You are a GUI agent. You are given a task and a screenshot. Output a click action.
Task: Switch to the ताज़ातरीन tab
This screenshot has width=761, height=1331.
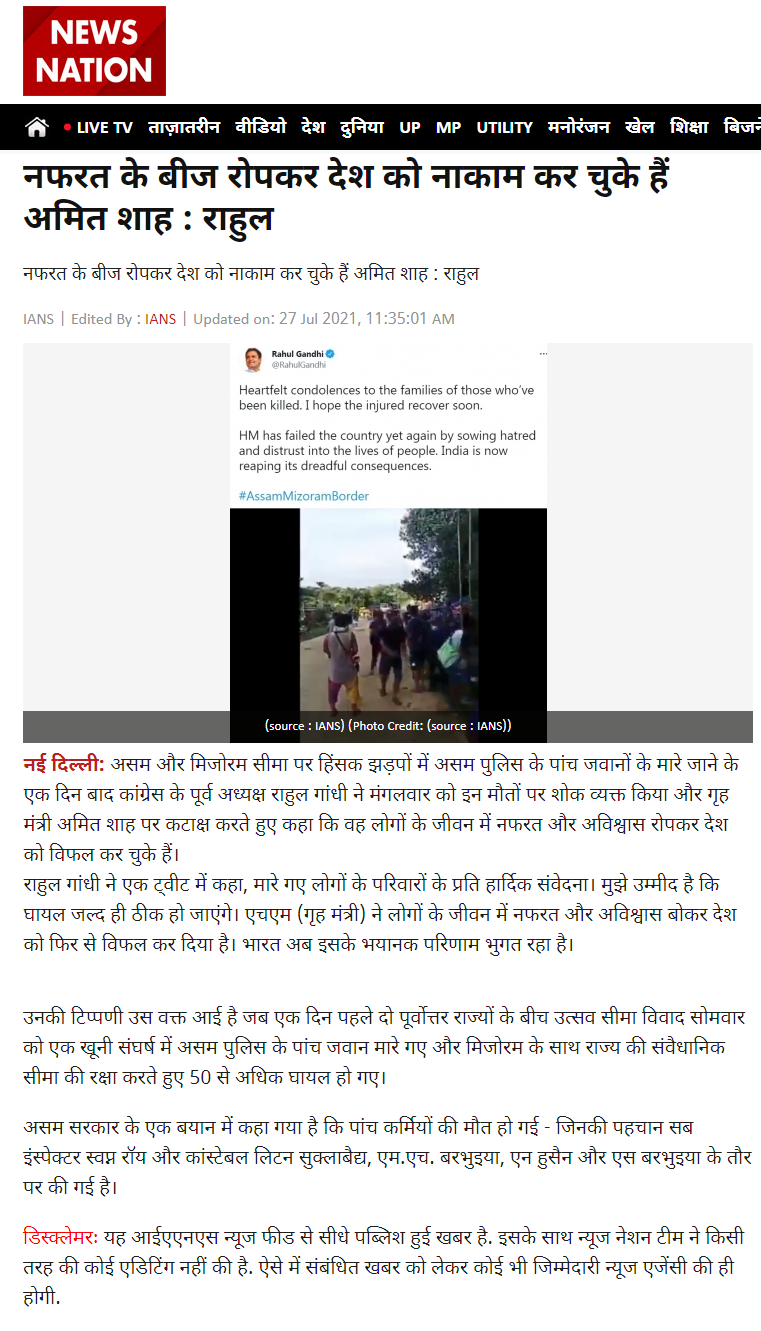[x=184, y=127]
